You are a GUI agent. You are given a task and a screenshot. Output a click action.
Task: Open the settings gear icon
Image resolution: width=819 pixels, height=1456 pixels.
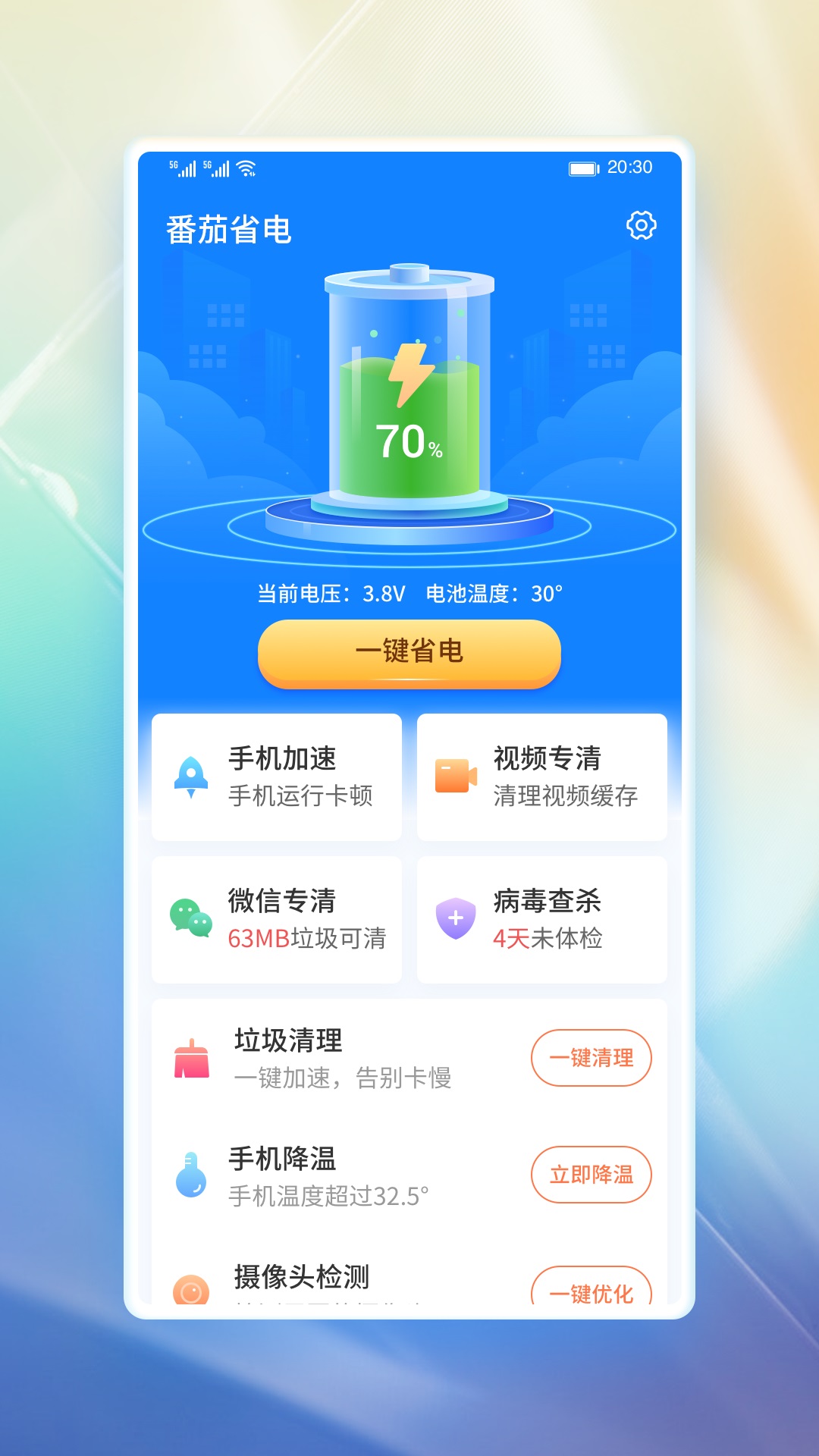641,225
